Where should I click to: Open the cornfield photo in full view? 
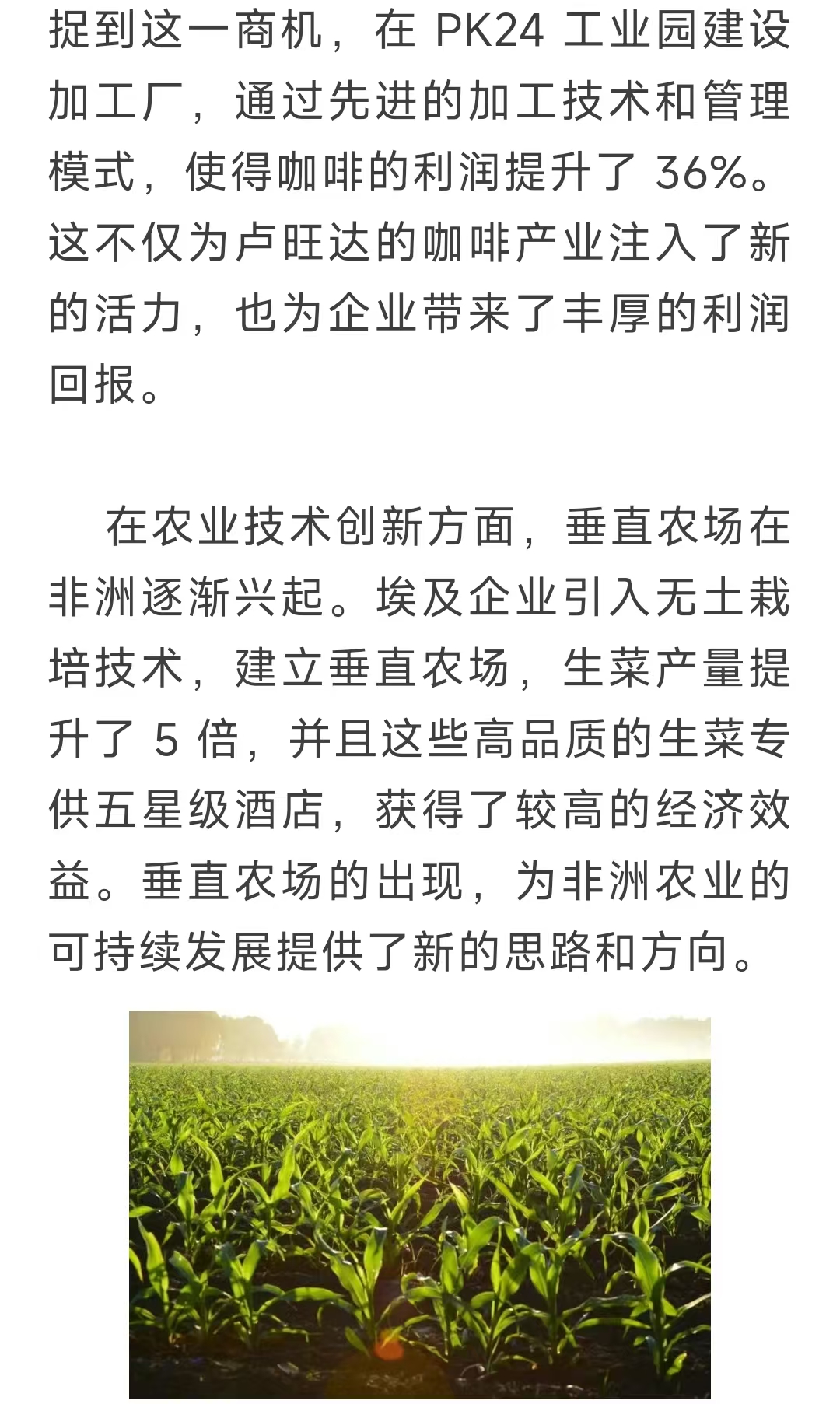419,1206
